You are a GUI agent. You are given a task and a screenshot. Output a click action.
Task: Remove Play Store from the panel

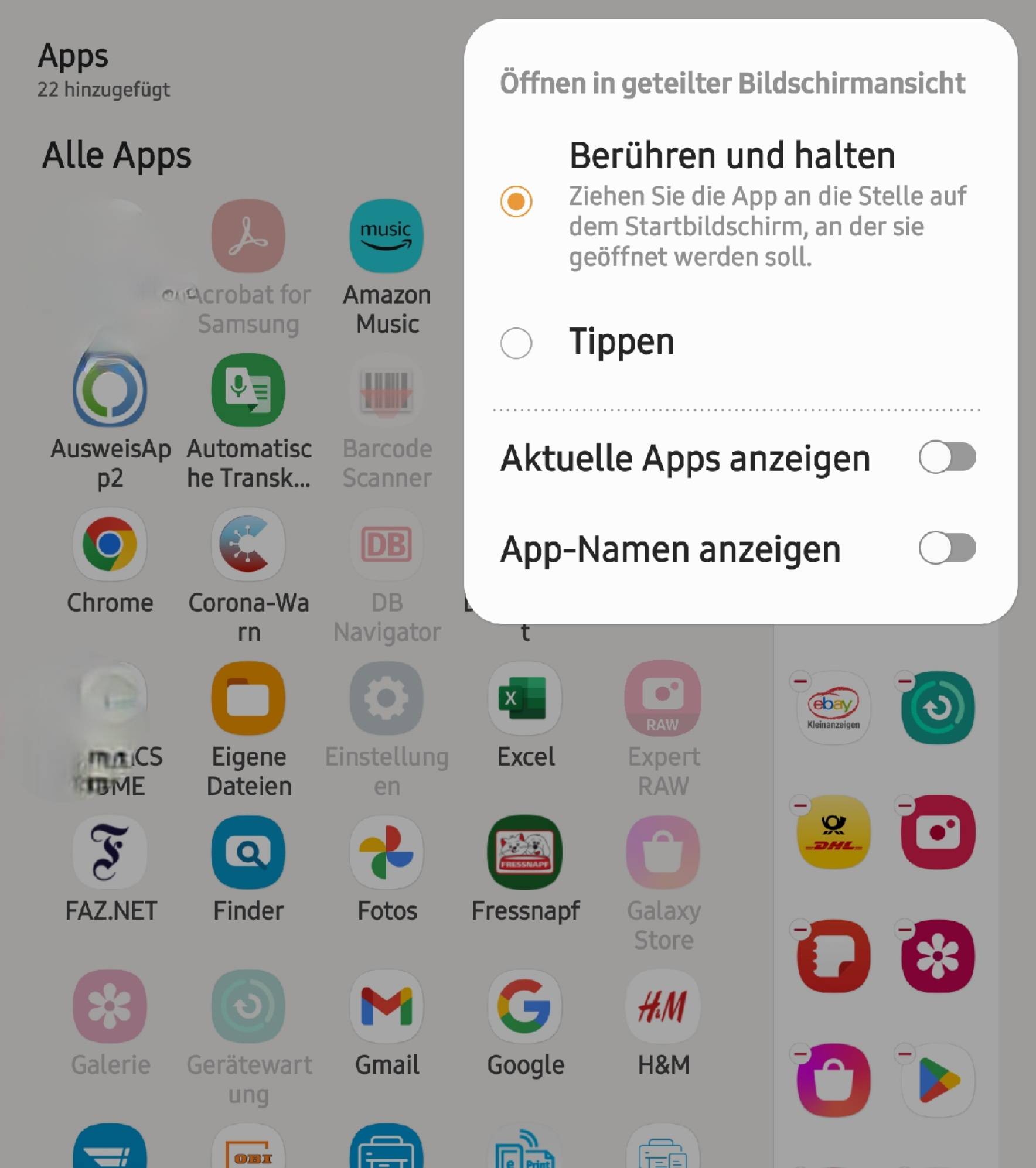pos(905,1054)
